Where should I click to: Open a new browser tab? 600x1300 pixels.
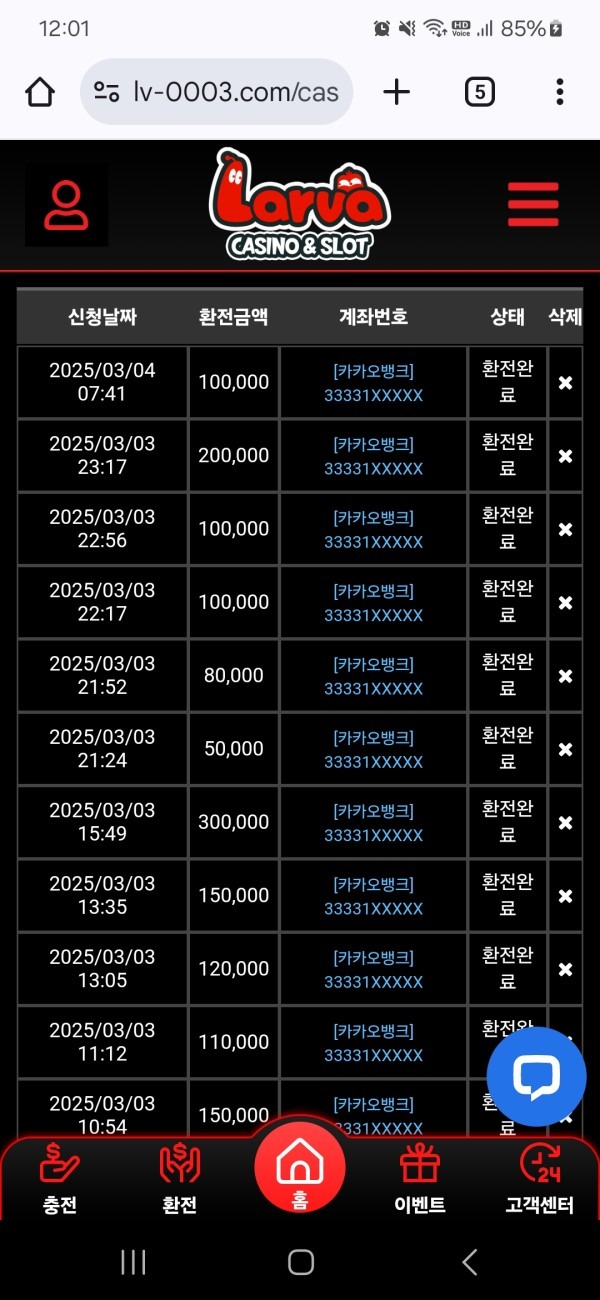coord(397,93)
